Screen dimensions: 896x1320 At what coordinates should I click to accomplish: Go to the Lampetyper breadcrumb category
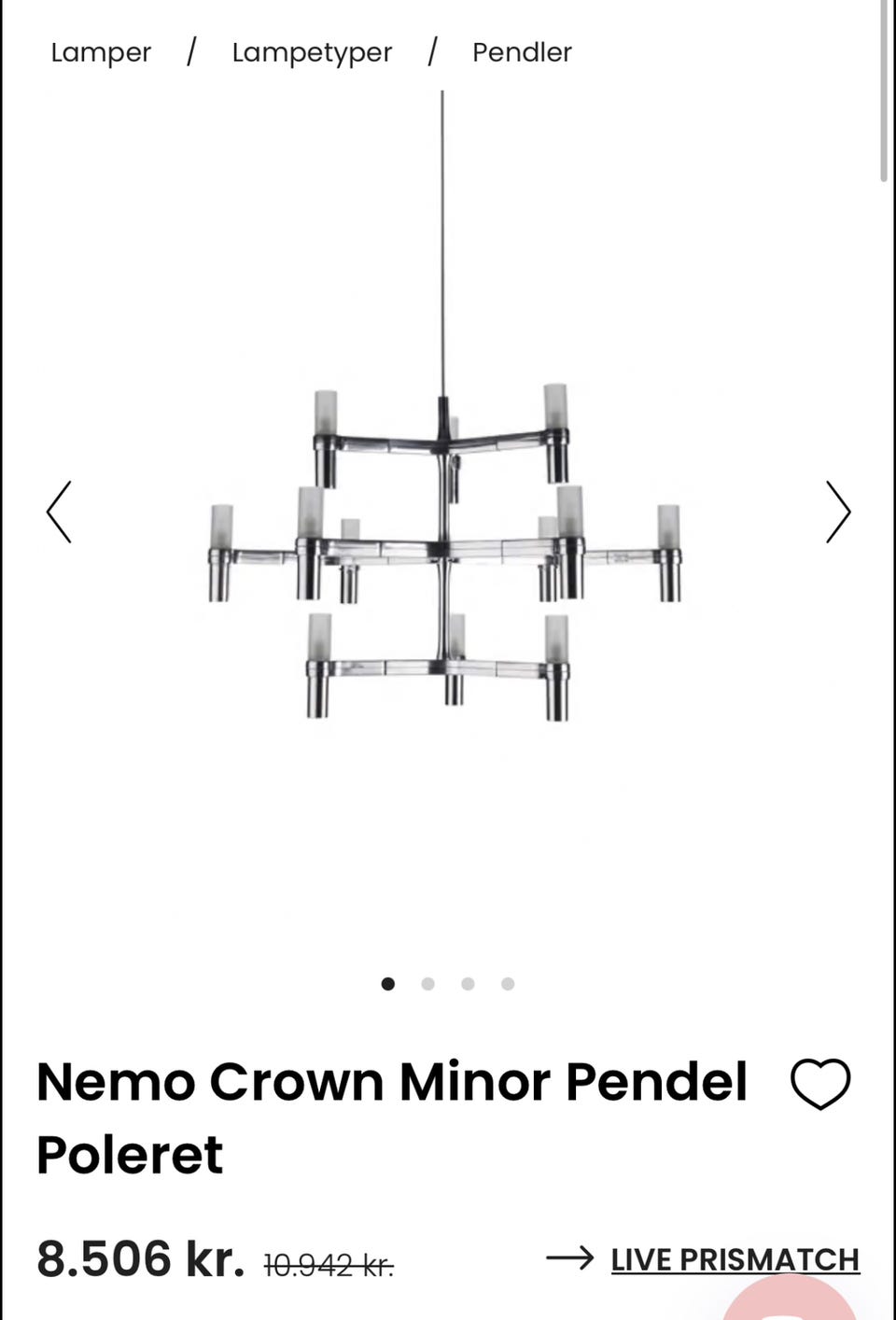pyautogui.click(x=312, y=52)
